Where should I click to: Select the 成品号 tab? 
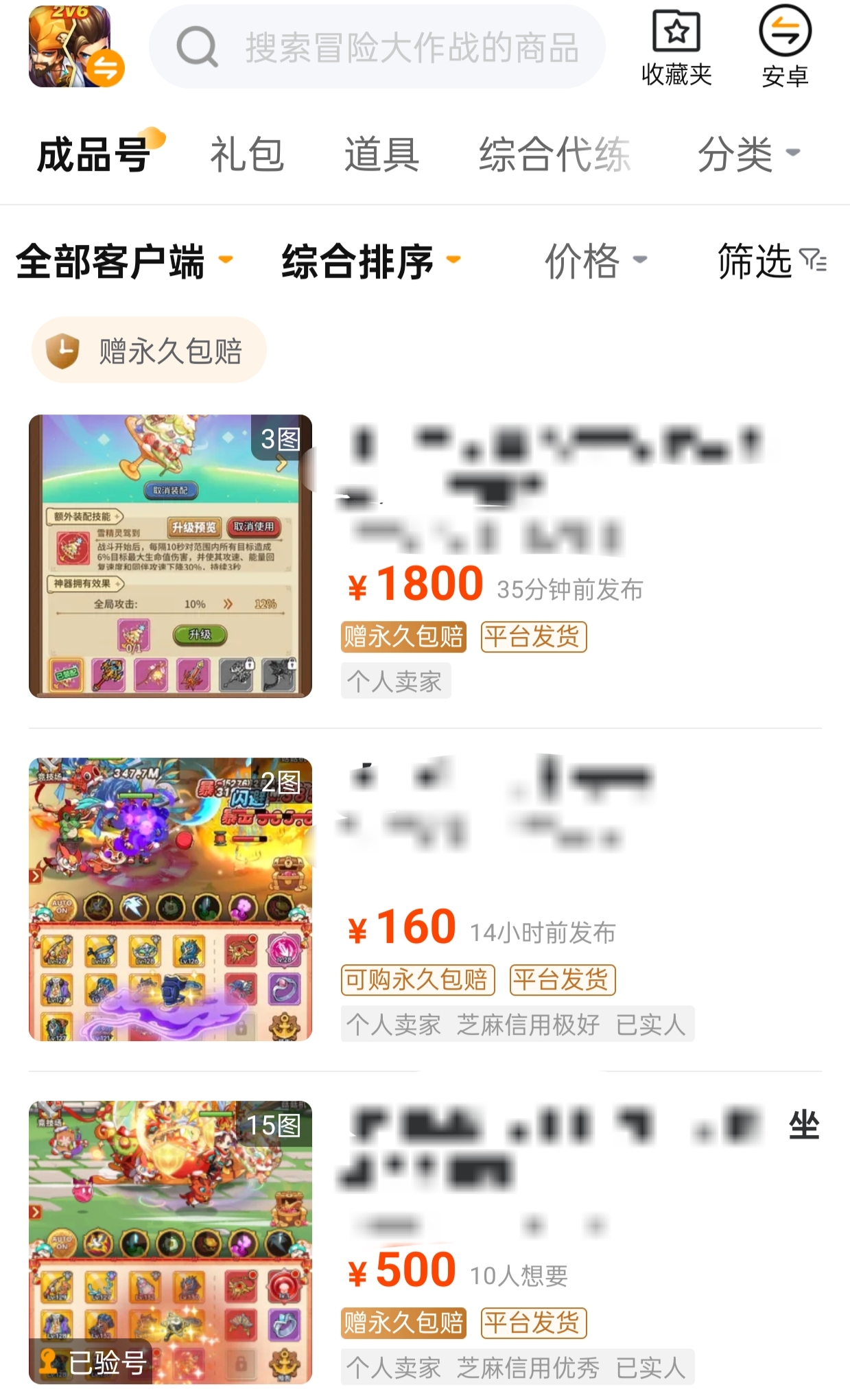[x=94, y=154]
